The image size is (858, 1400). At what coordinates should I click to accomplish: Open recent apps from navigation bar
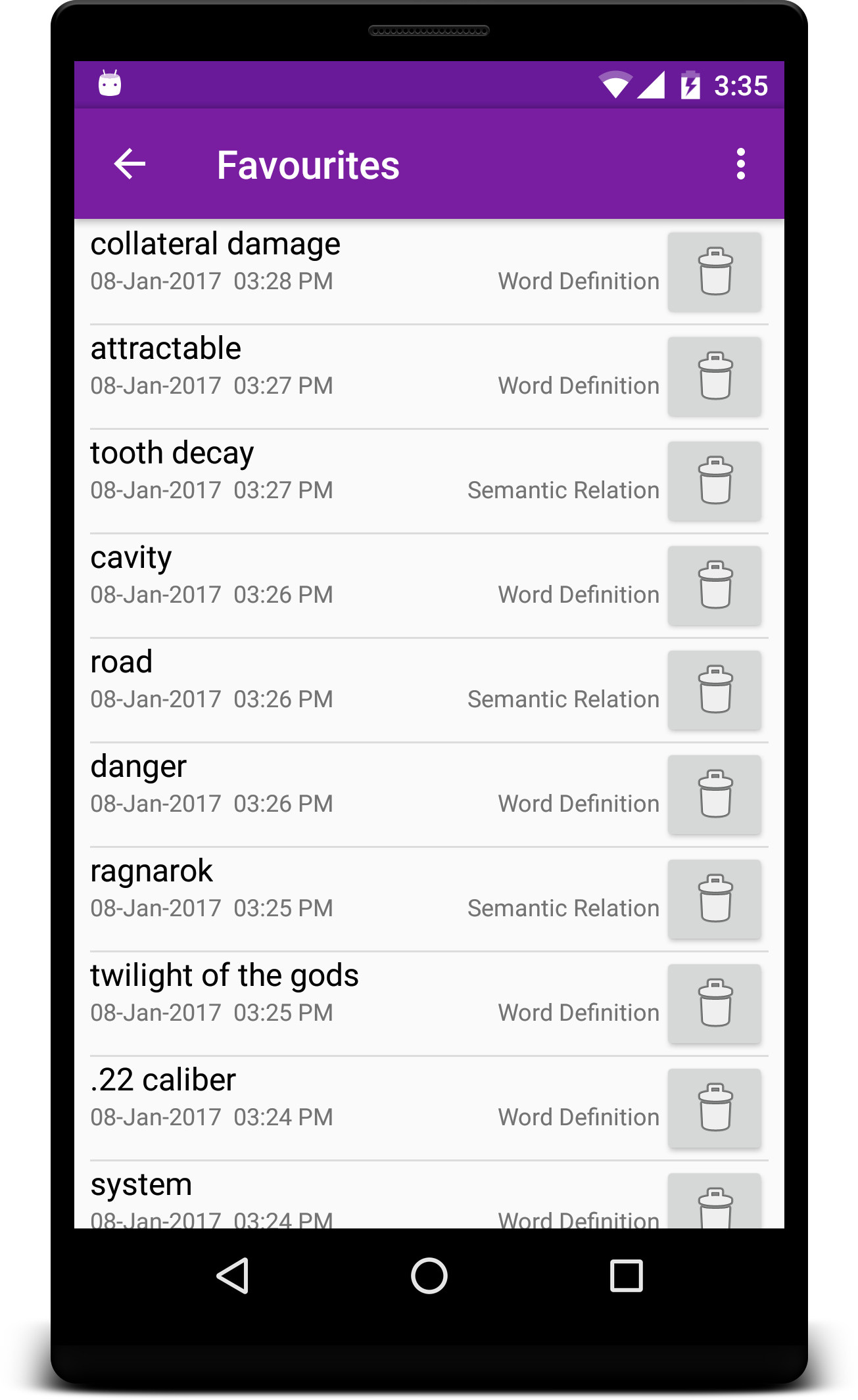pyautogui.click(x=626, y=1276)
